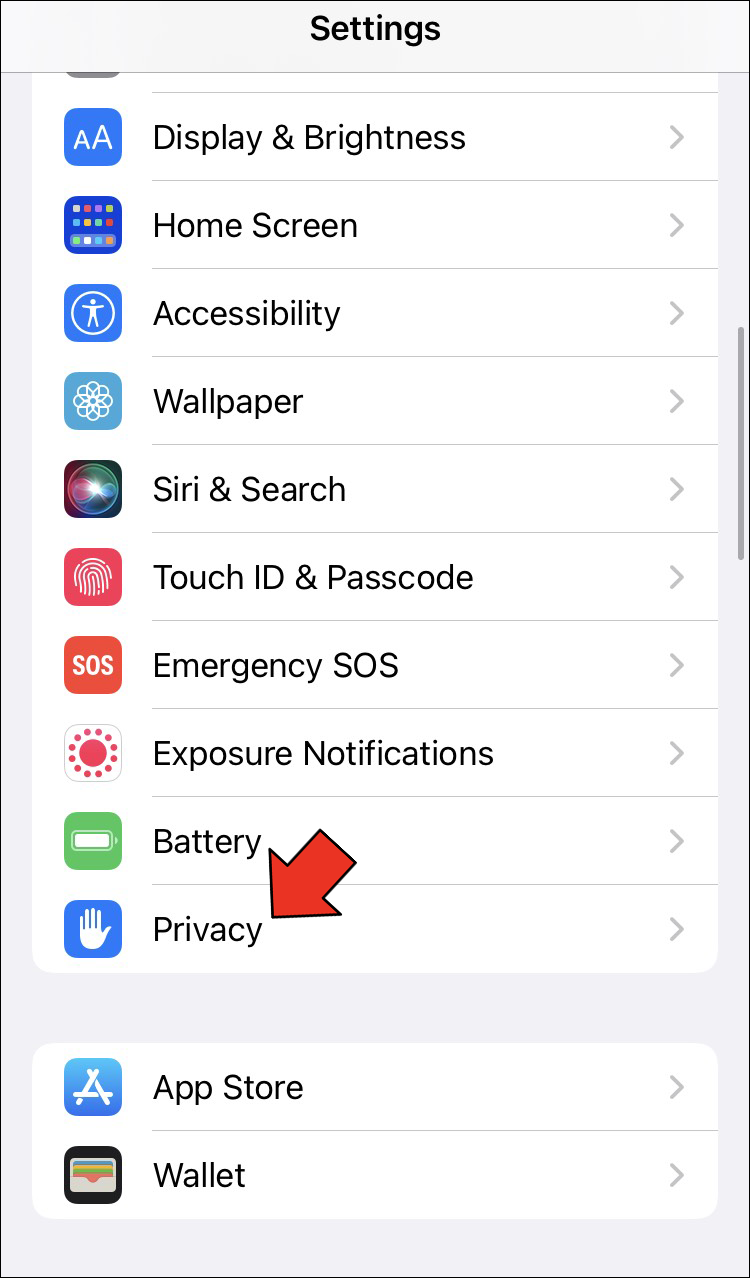The width and height of the screenshot is (750, 1278).
Task: Open Home Screen settings
Action: [x=255, y=226]
